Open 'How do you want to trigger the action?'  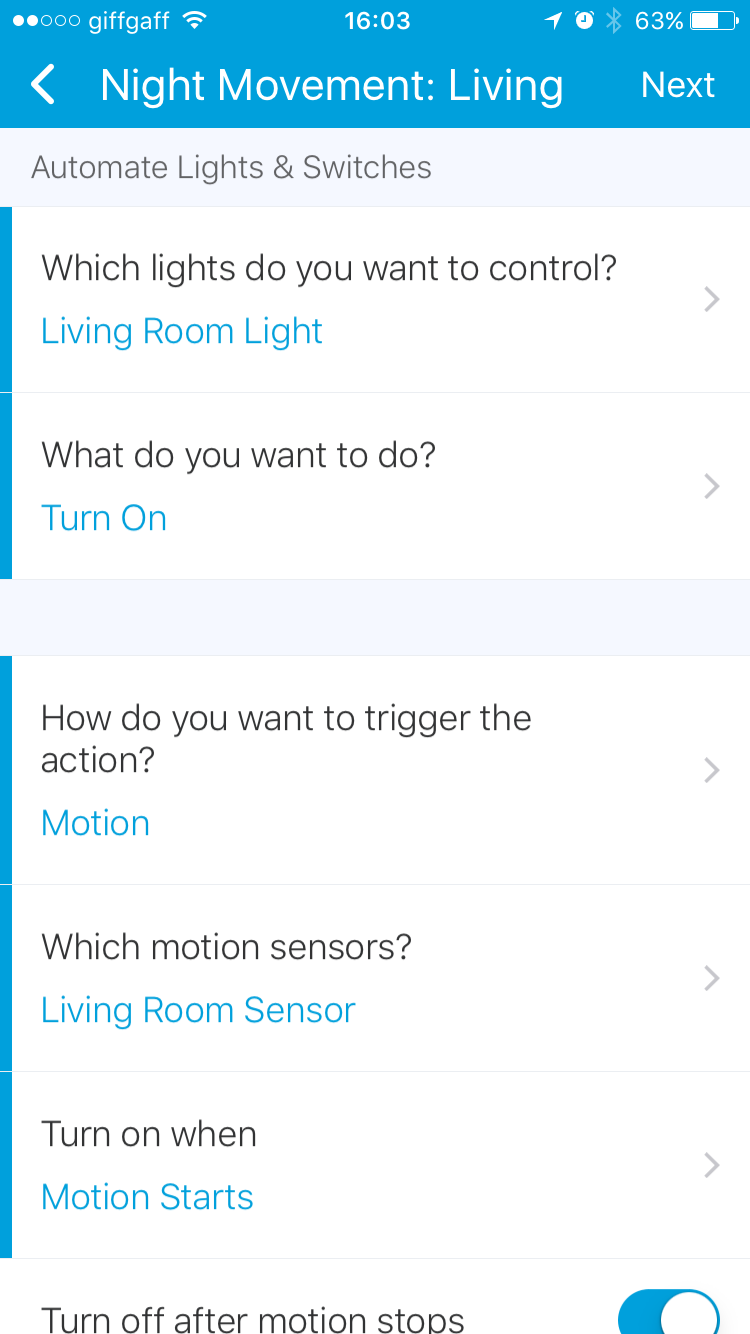pos(375,770)
